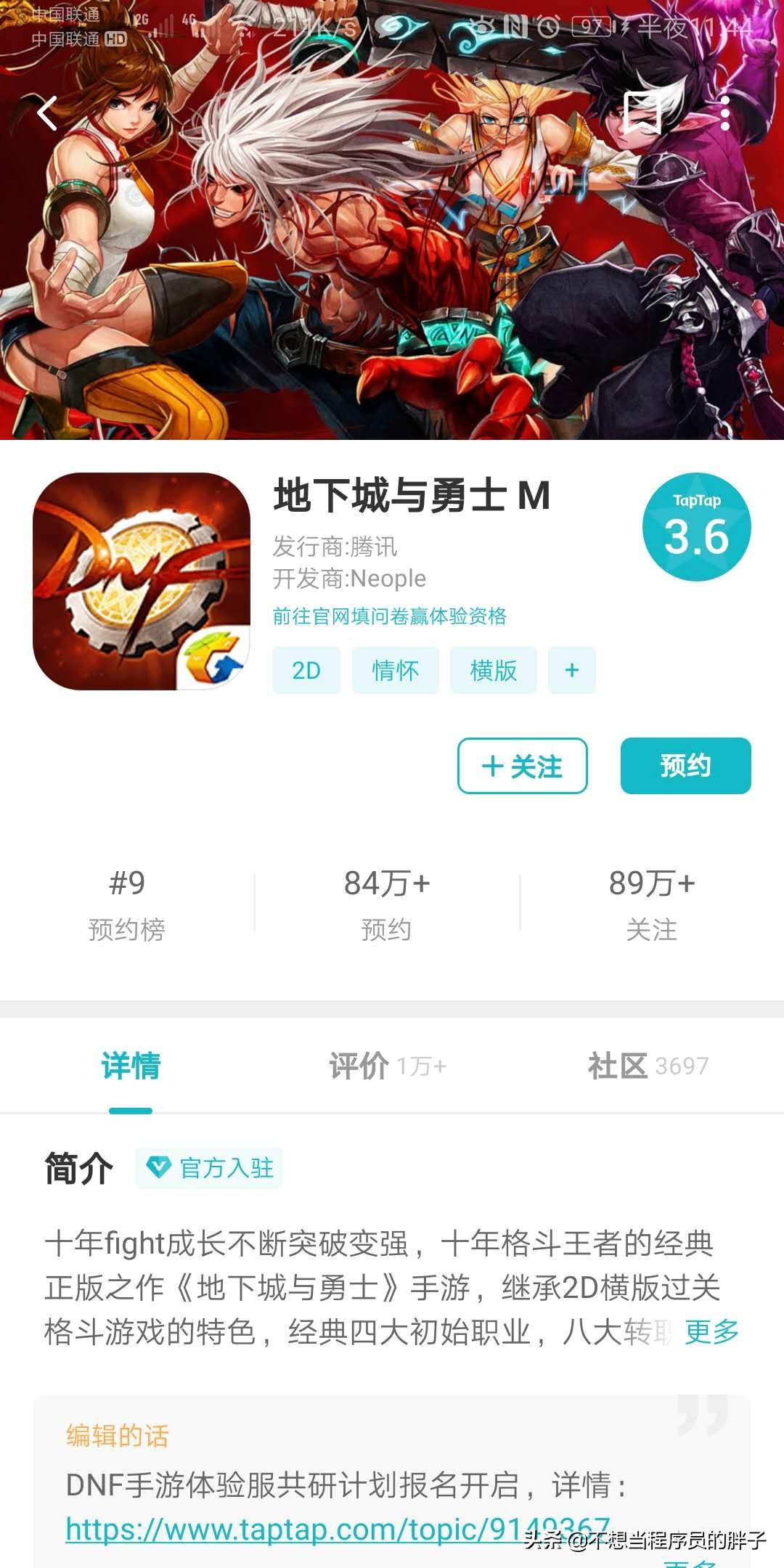Image resolution: width=784 pixels, height=1568 pixels.
Task: Pre-register using the 预约 button
Action: tap(685, 766)
